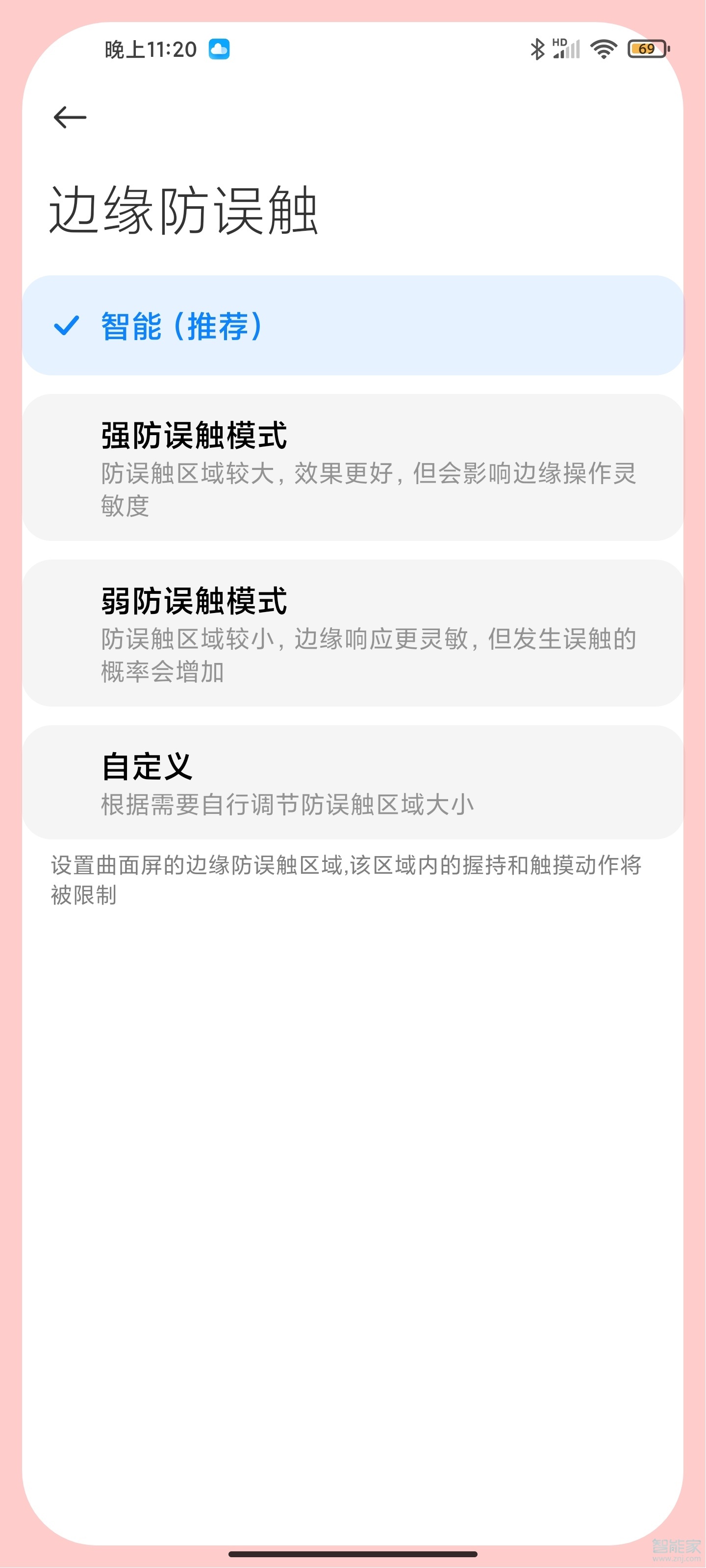The height and width of the screenshot is (1568, 706).
Task: Tap the Bluetooth status icon
Action: (x=537, y=50)
